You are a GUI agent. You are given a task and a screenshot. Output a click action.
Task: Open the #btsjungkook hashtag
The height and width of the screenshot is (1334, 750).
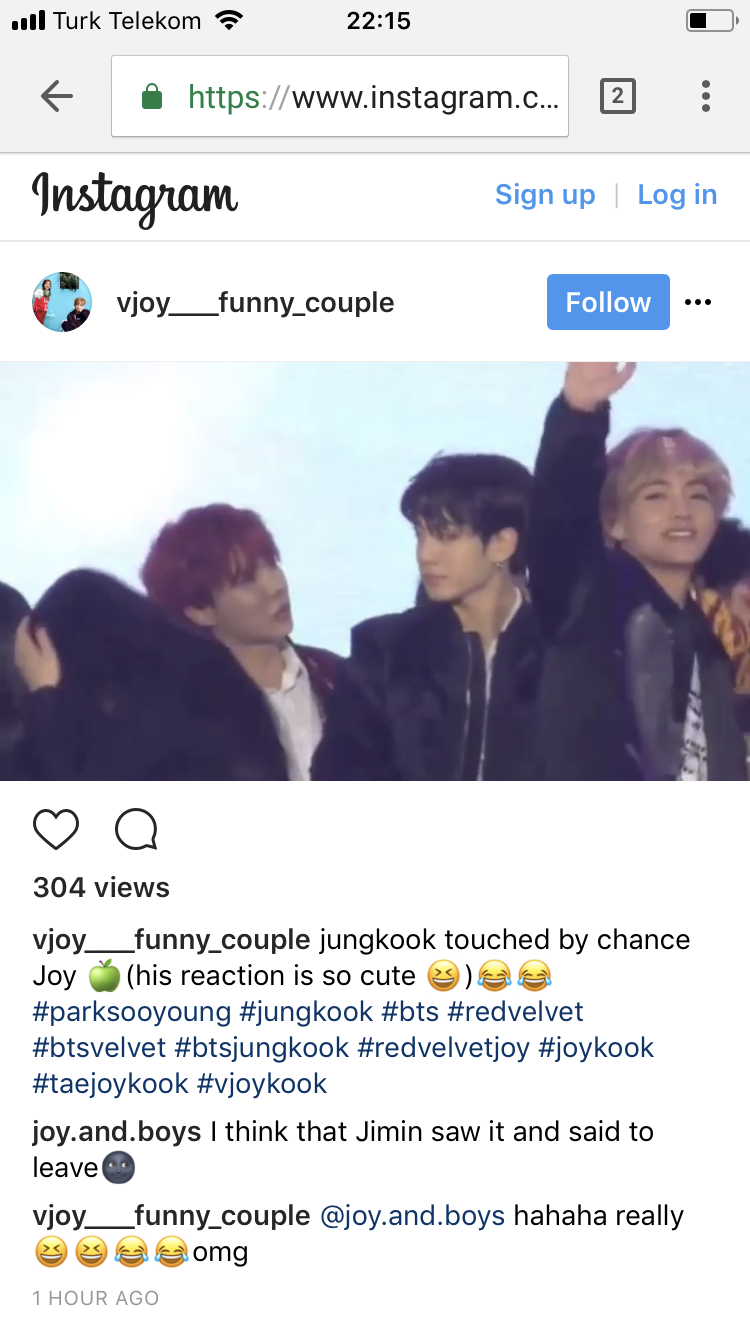coord(262,1048)
